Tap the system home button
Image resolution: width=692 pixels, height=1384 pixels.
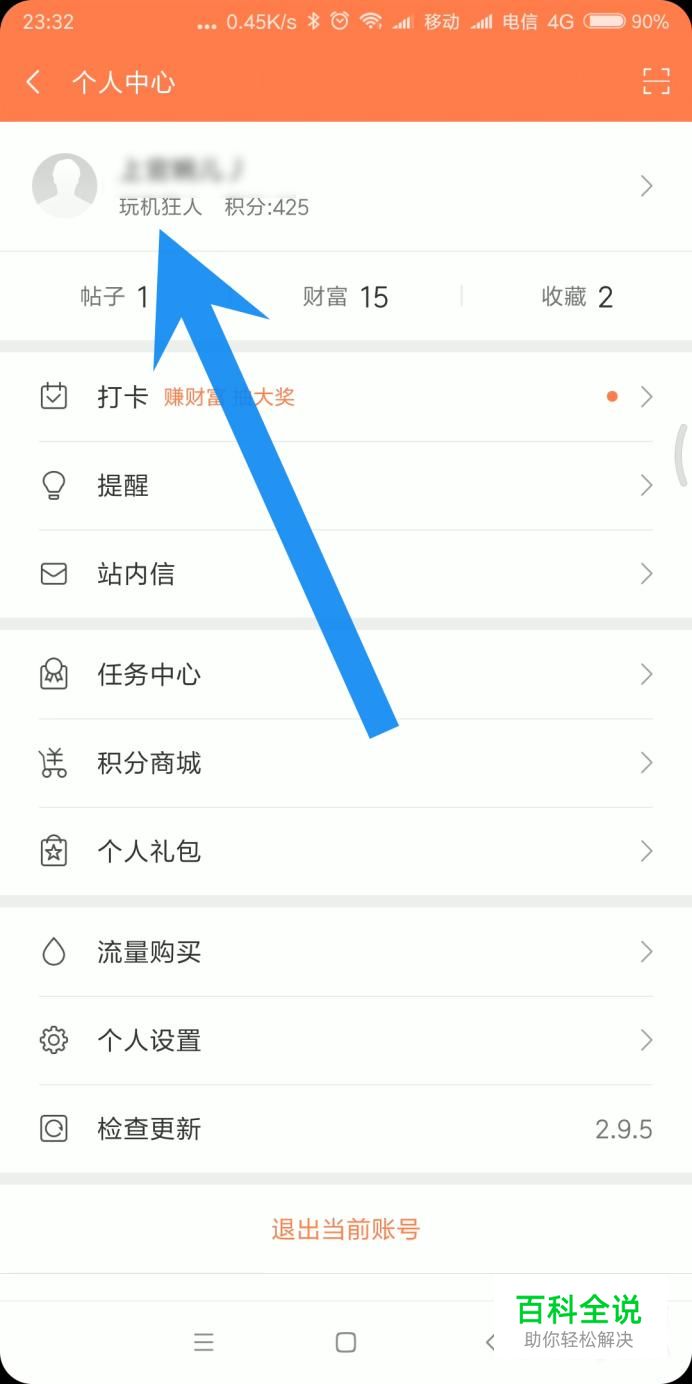tap(346, 1343)
